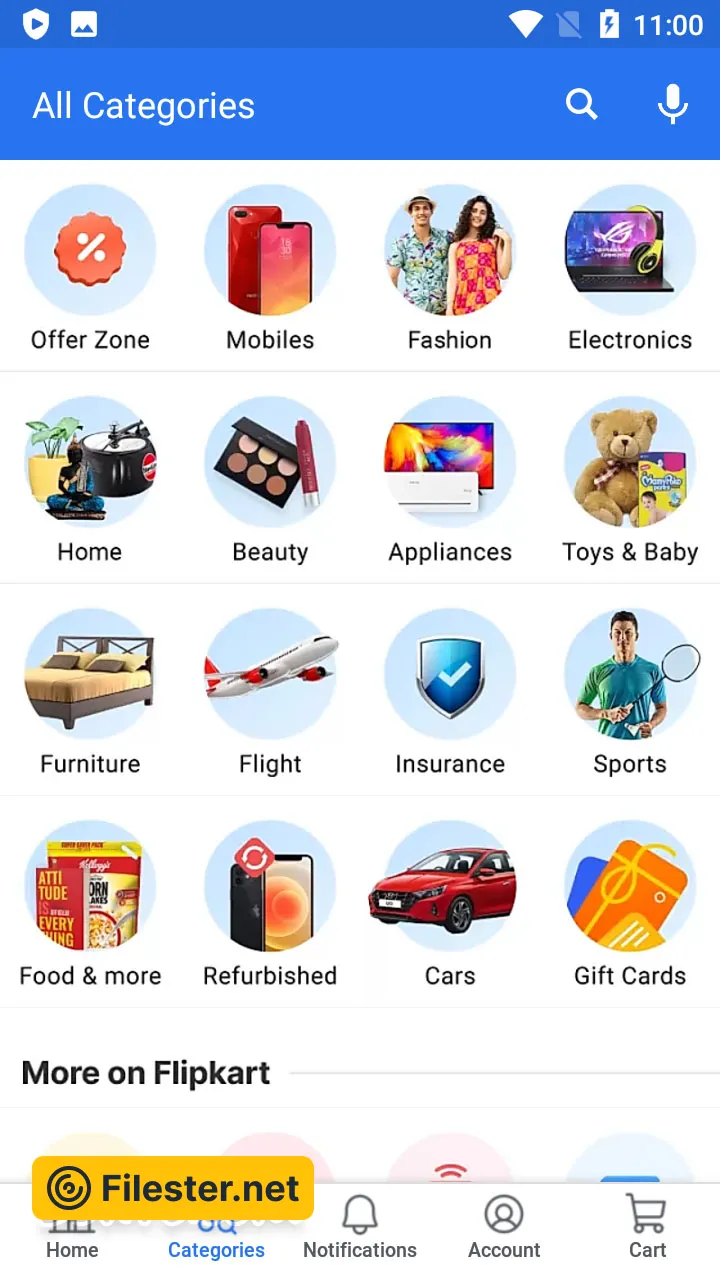
Task: Switch to the Notifications tab
Action: pos(360,1229)
